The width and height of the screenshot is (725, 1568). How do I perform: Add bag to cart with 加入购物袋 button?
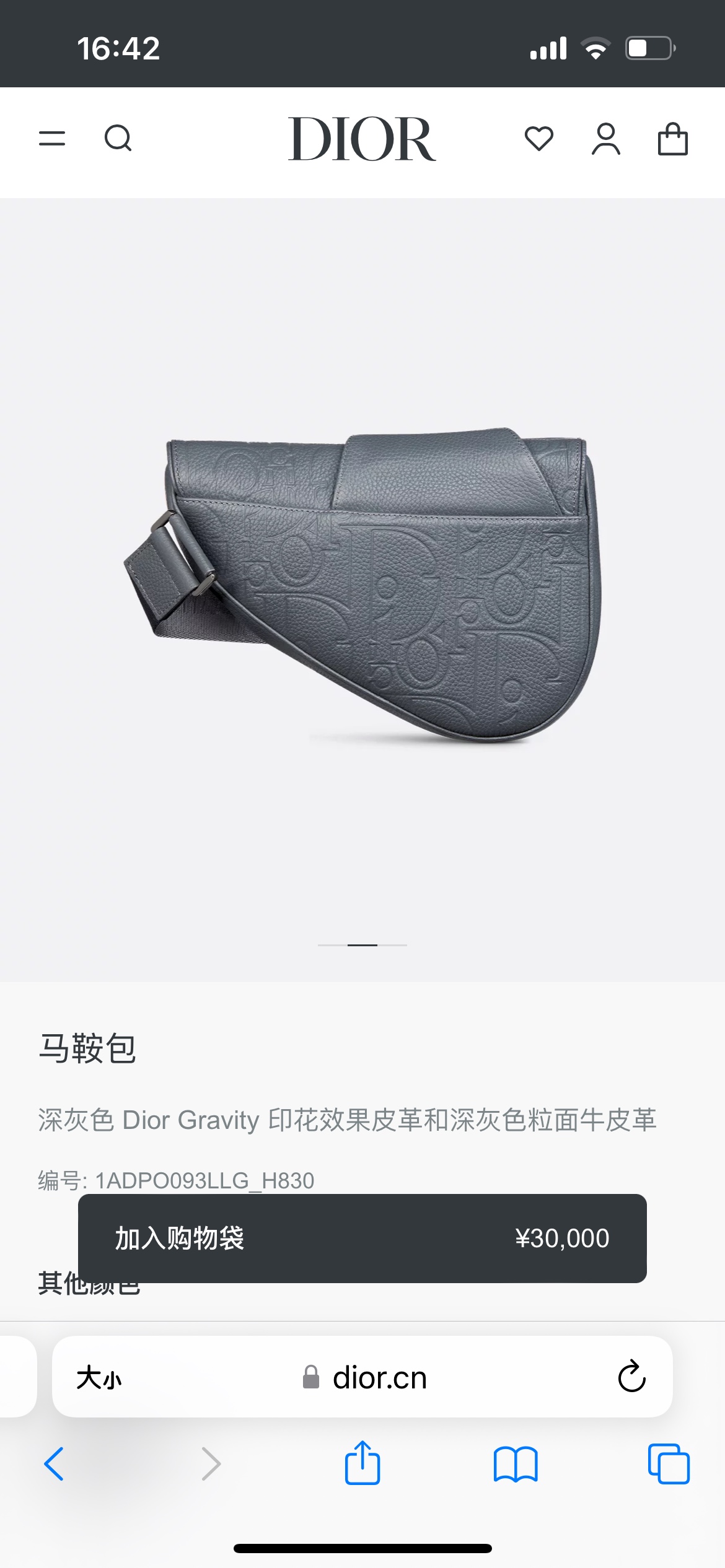click(362, 1239)
